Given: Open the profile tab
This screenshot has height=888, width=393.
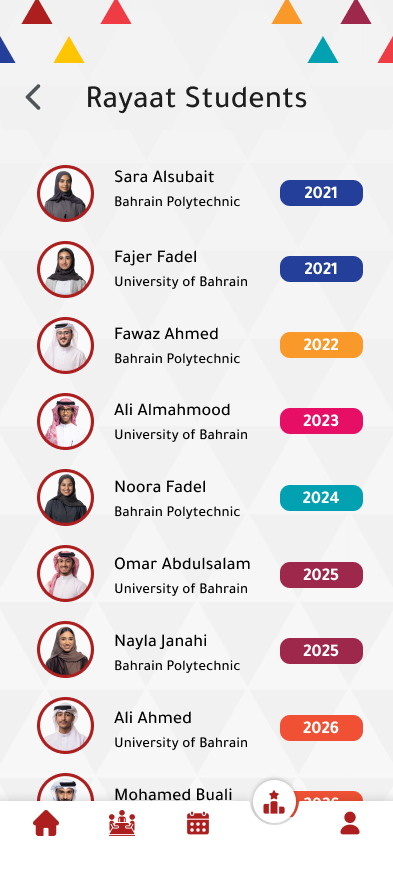Looking at the screenshot, I should tap(350, 823).
